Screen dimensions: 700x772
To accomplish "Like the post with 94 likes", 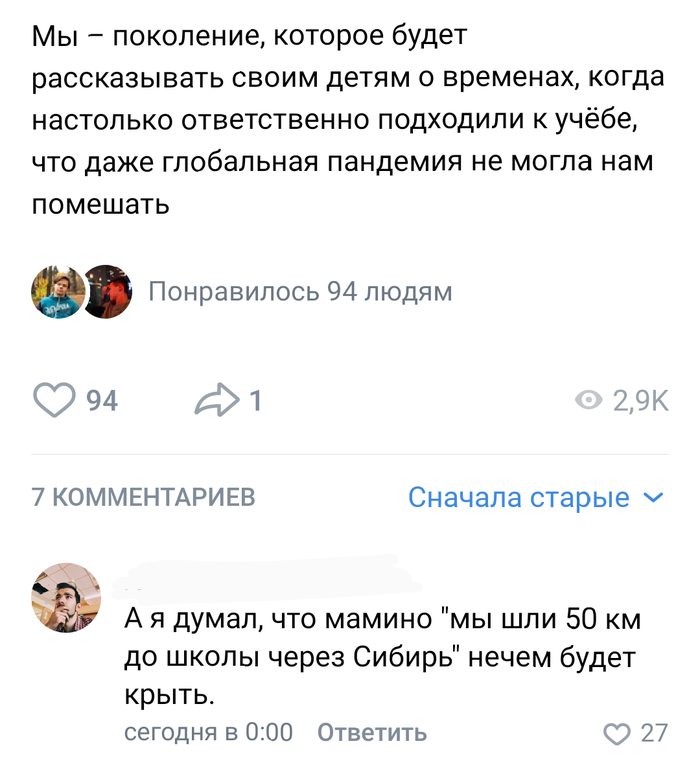I will 55,400.
